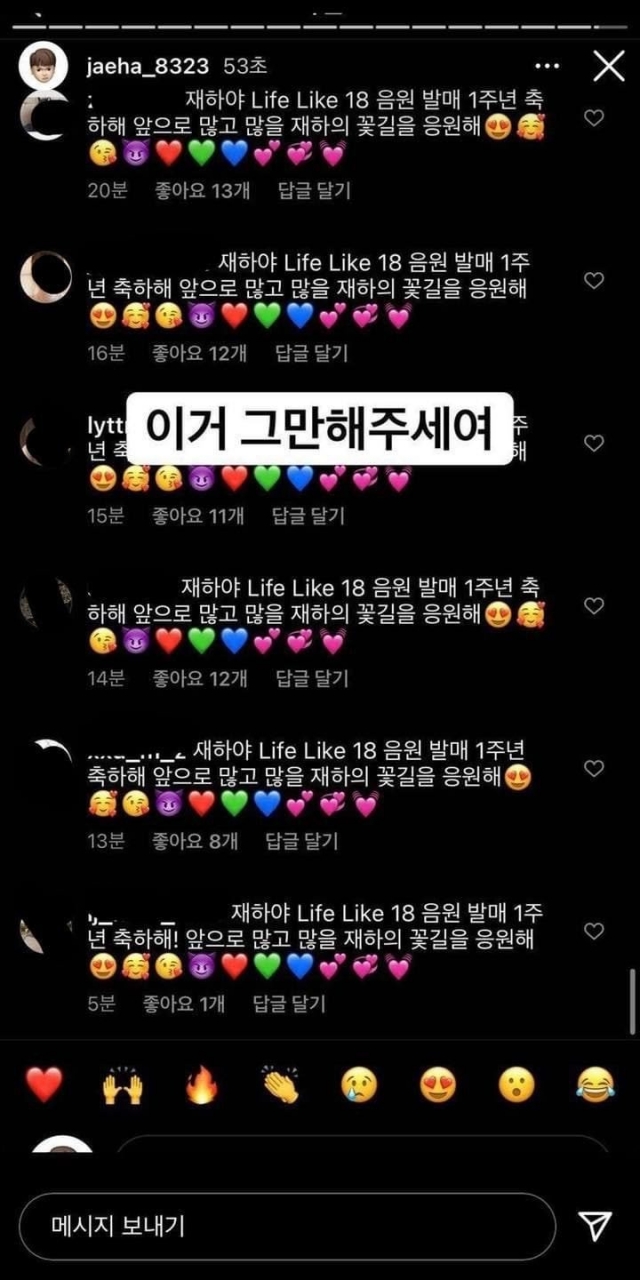
Task: Tap jaeha_8323's profile avatar
Action: (x=44, y=66)
